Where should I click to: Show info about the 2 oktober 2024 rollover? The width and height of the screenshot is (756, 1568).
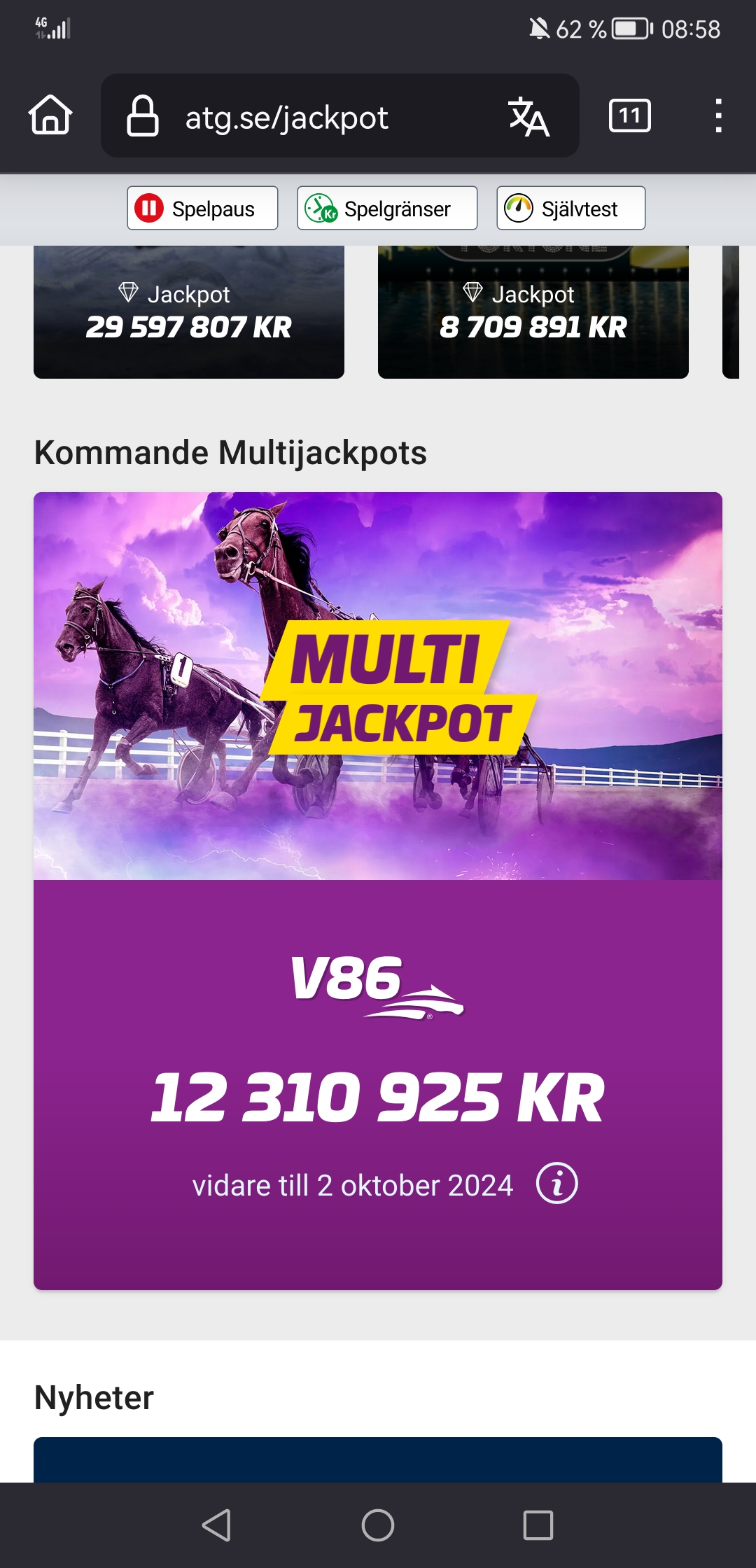pyautogui.click(x=556, y=1184)
